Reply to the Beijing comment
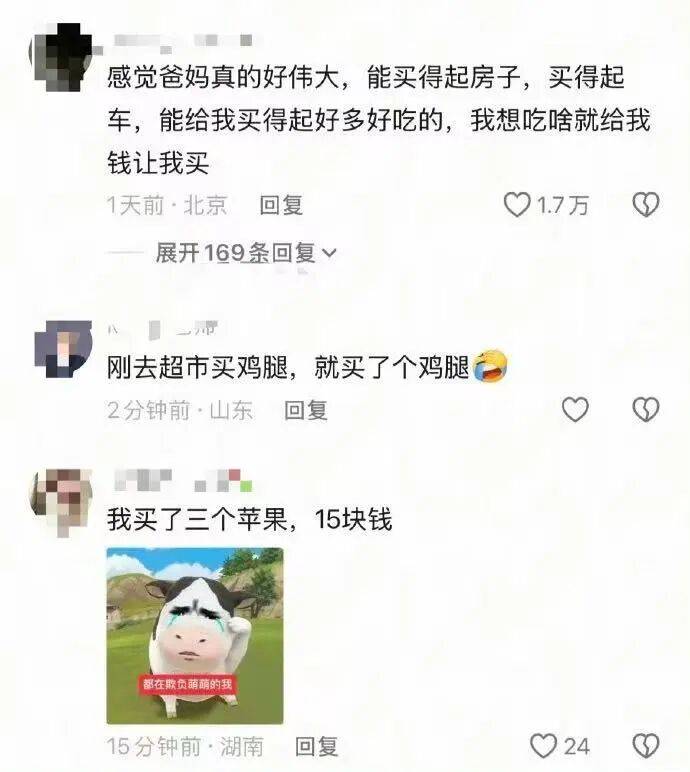Viewport: 690px width, 772px height. tap(281, 205)
